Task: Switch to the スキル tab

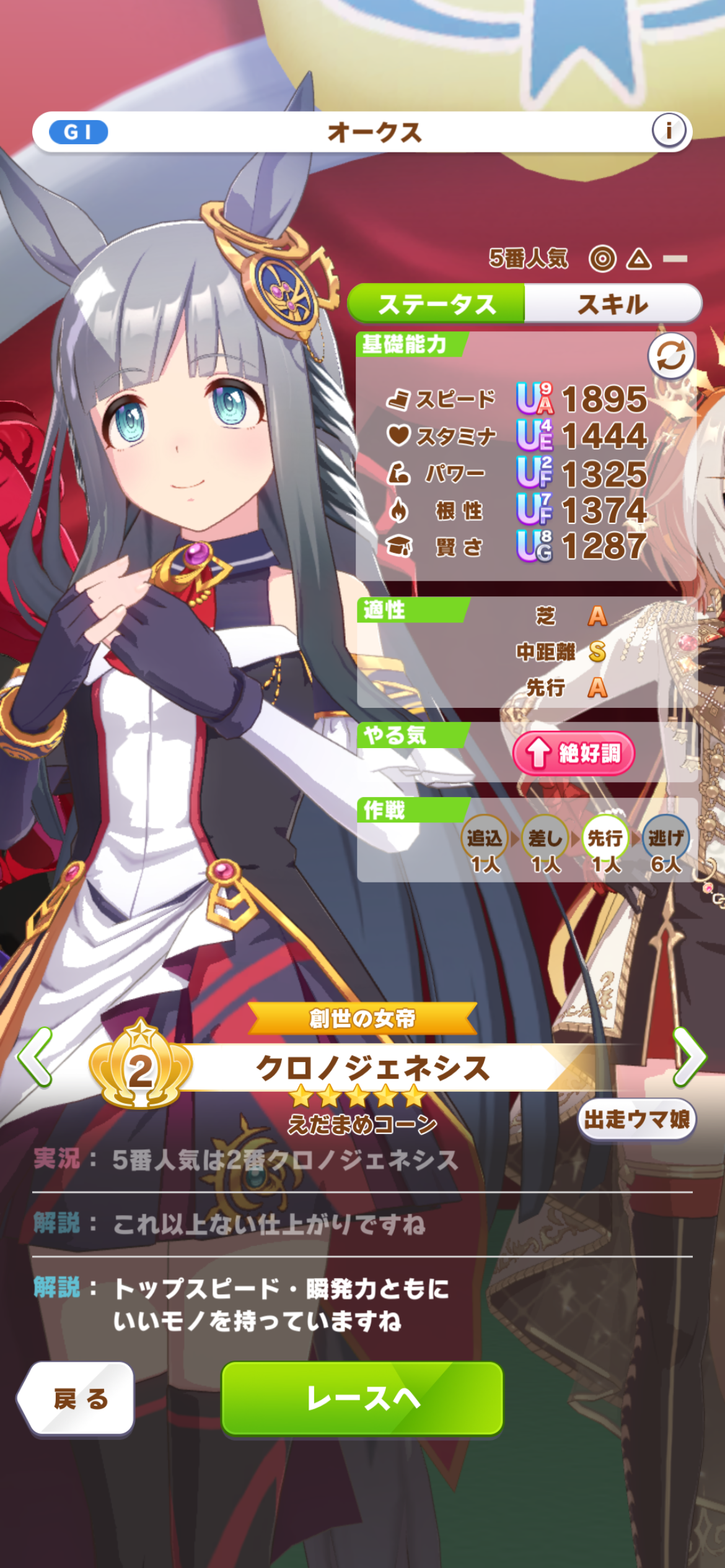Action: click(613, 303)
